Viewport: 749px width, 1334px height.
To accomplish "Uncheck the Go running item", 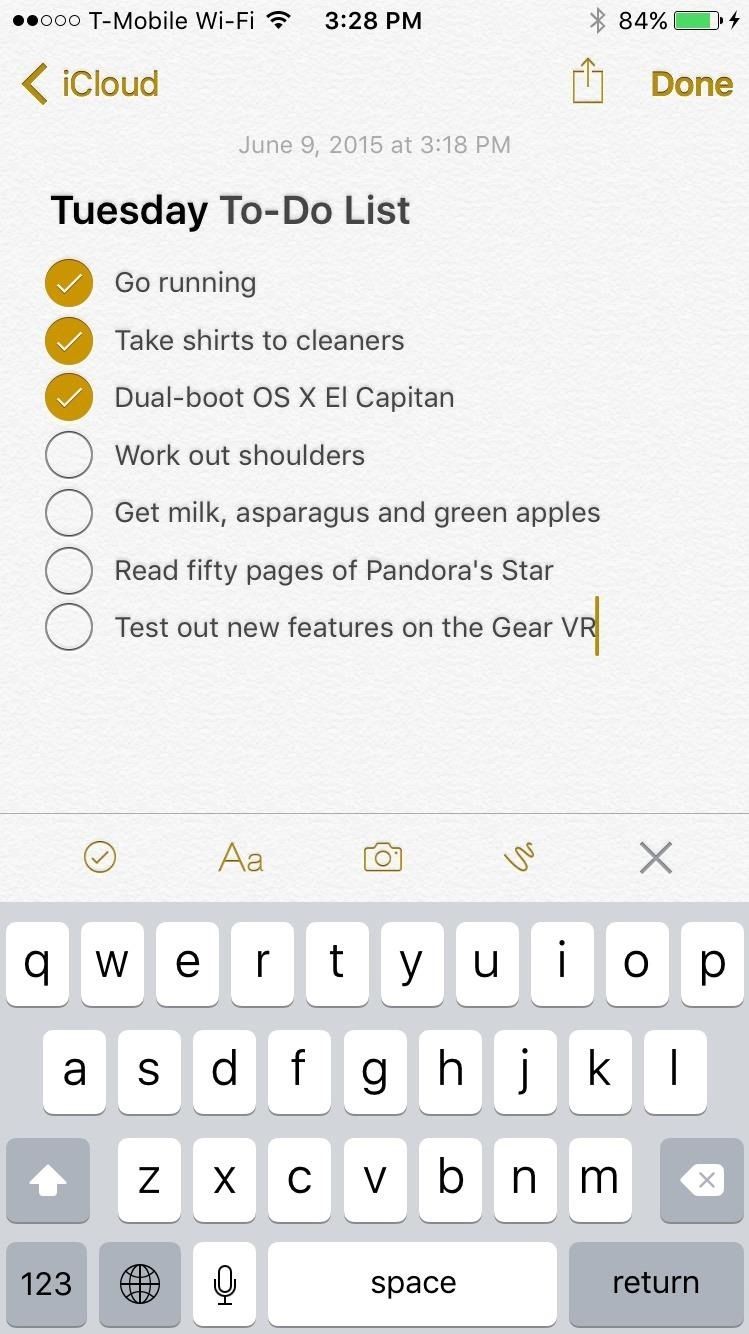I will [x=68, y=282].
